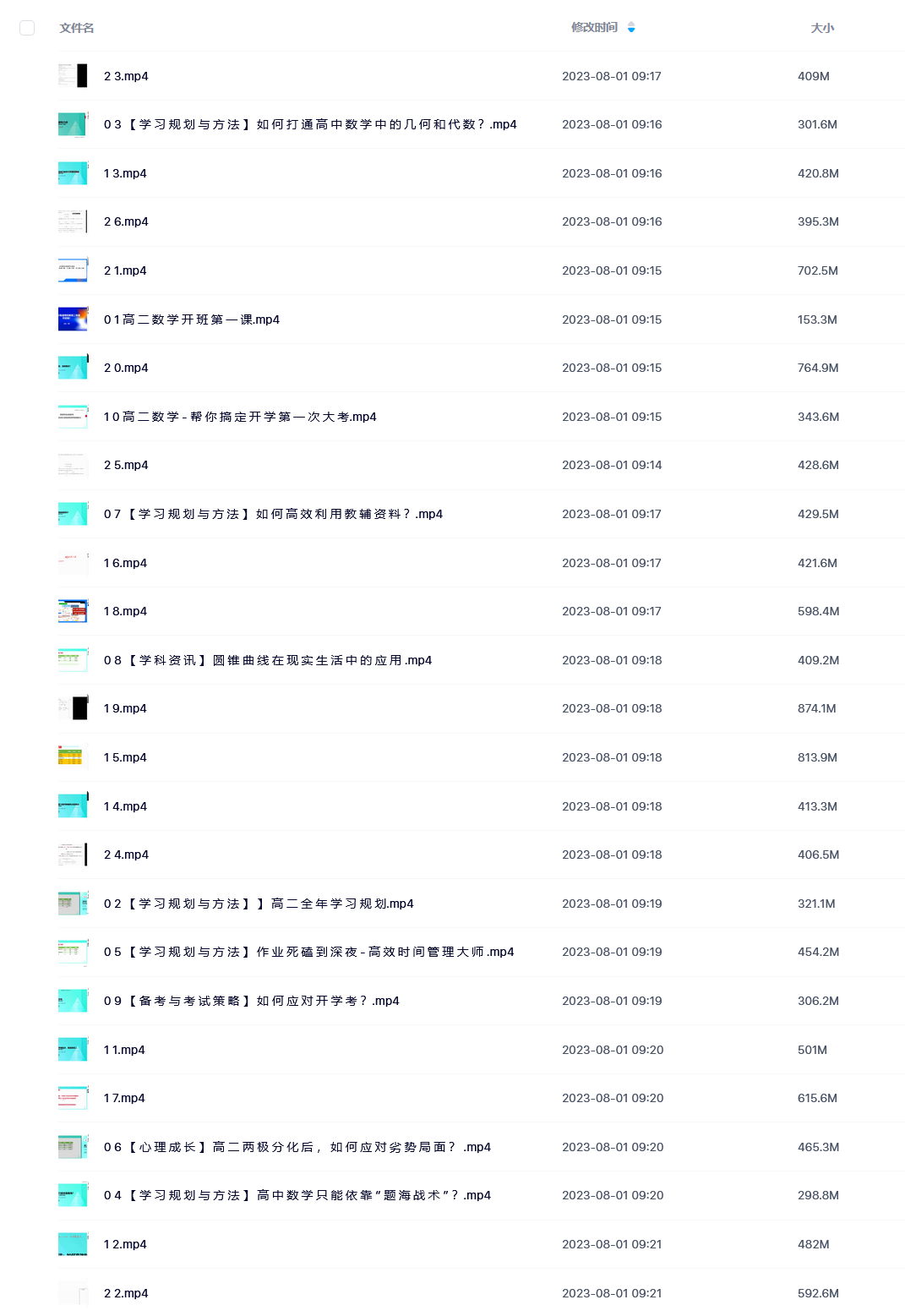Open the file 1 3.mp4
Image resolution: width=905 pixels, height=1316 pixels.
pos(125,173)
